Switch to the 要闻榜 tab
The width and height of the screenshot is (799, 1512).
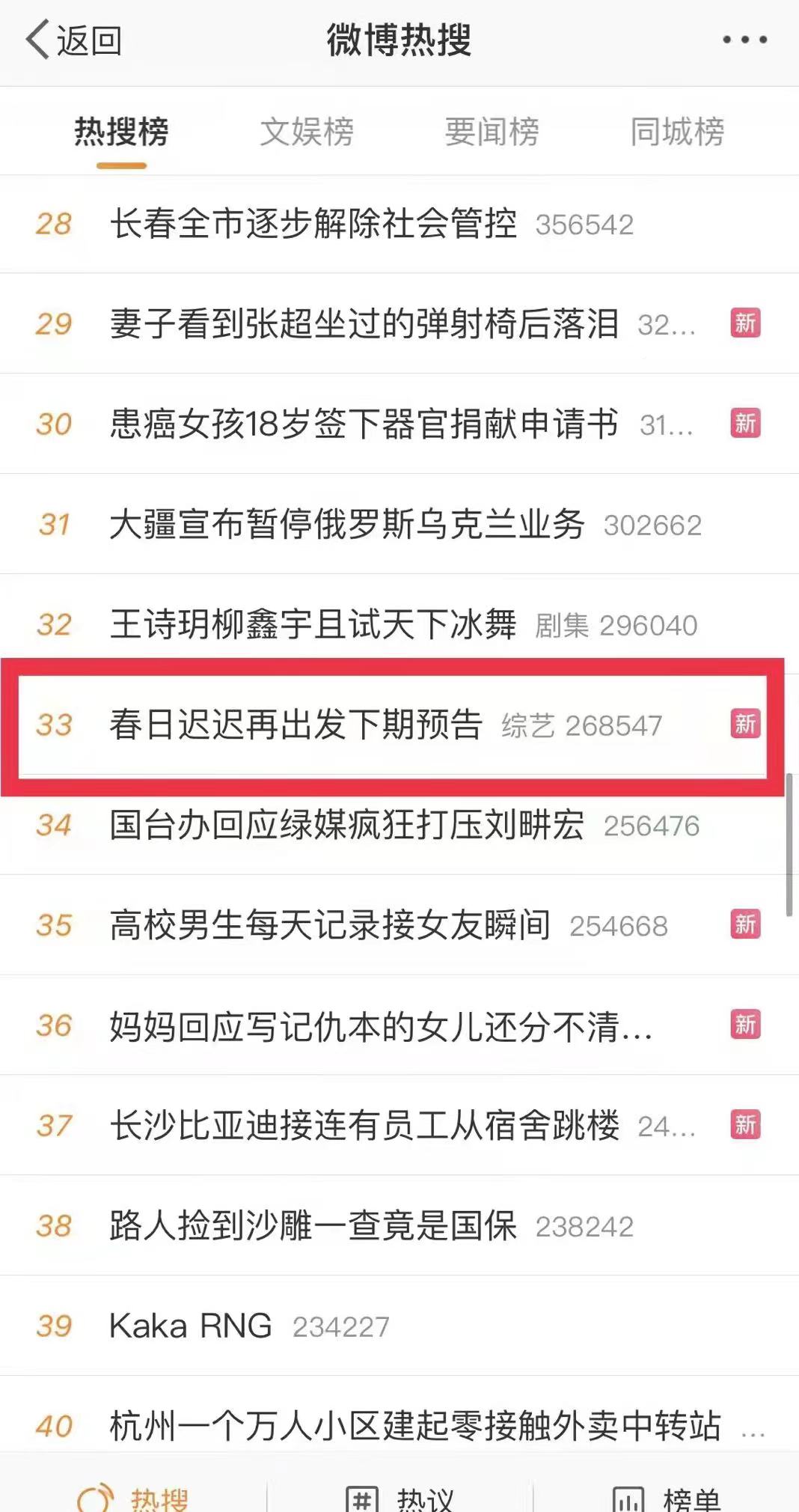pos(492,132)
